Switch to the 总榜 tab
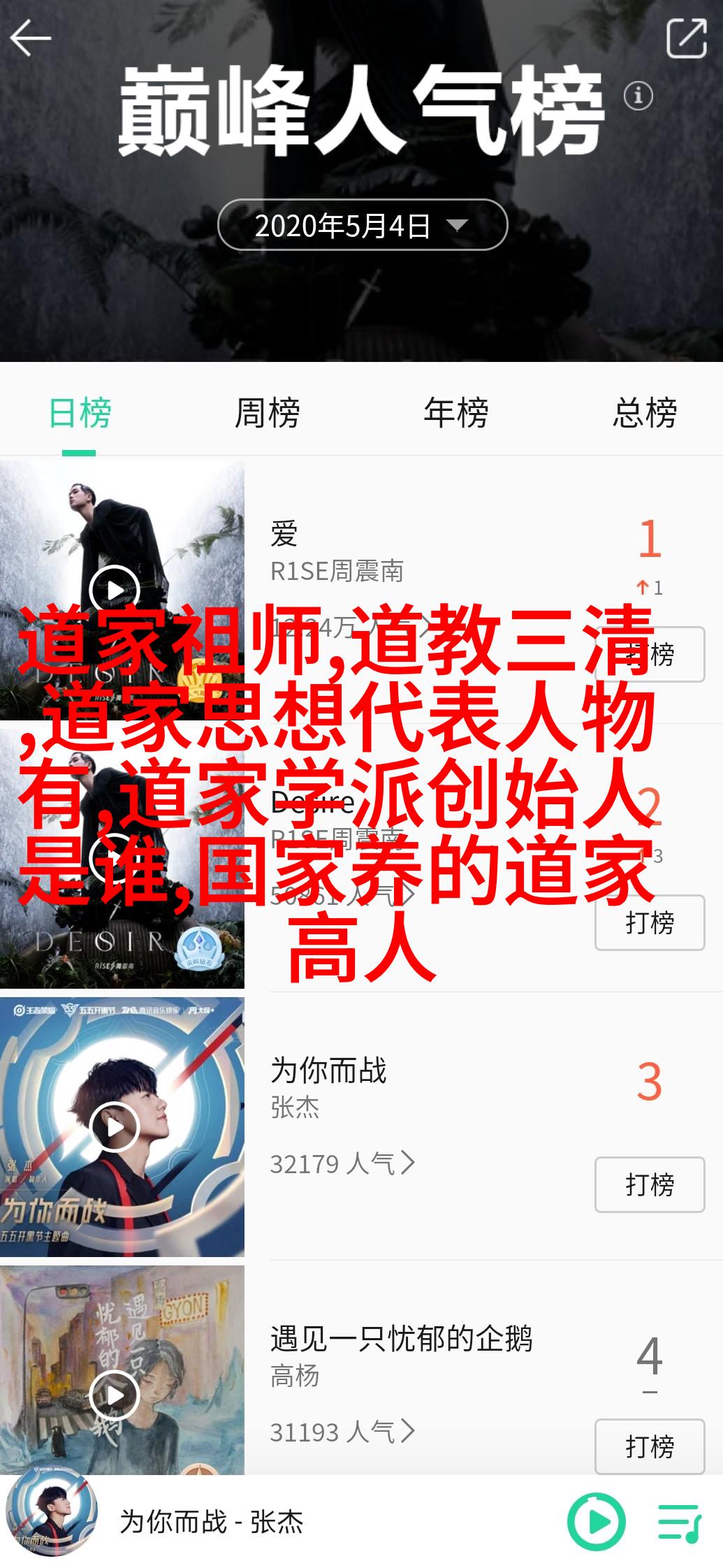This screenshot has height=1568, width=723. click(x=644, y=413)
